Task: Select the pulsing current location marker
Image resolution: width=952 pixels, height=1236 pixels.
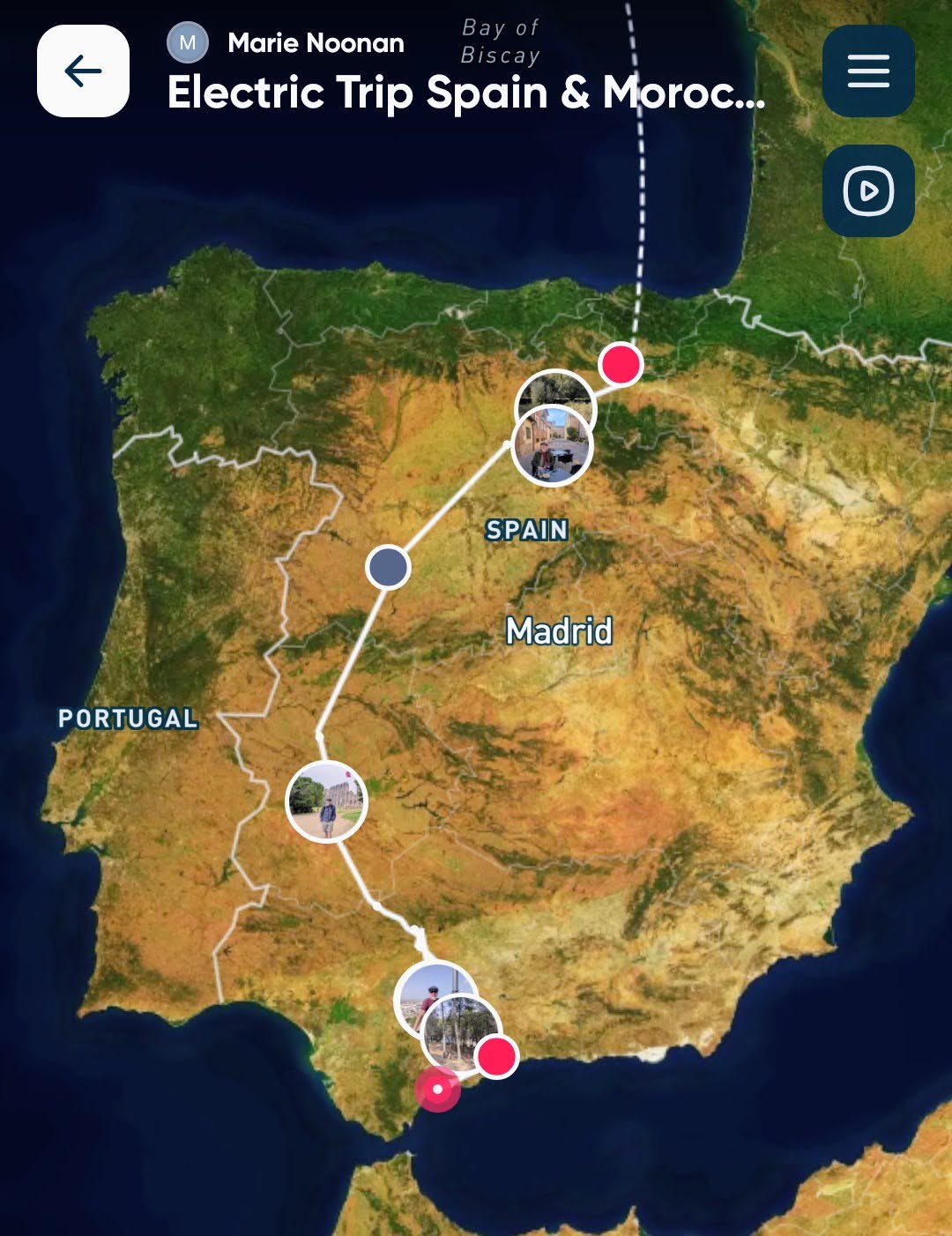Action: tap(437, 1089)
